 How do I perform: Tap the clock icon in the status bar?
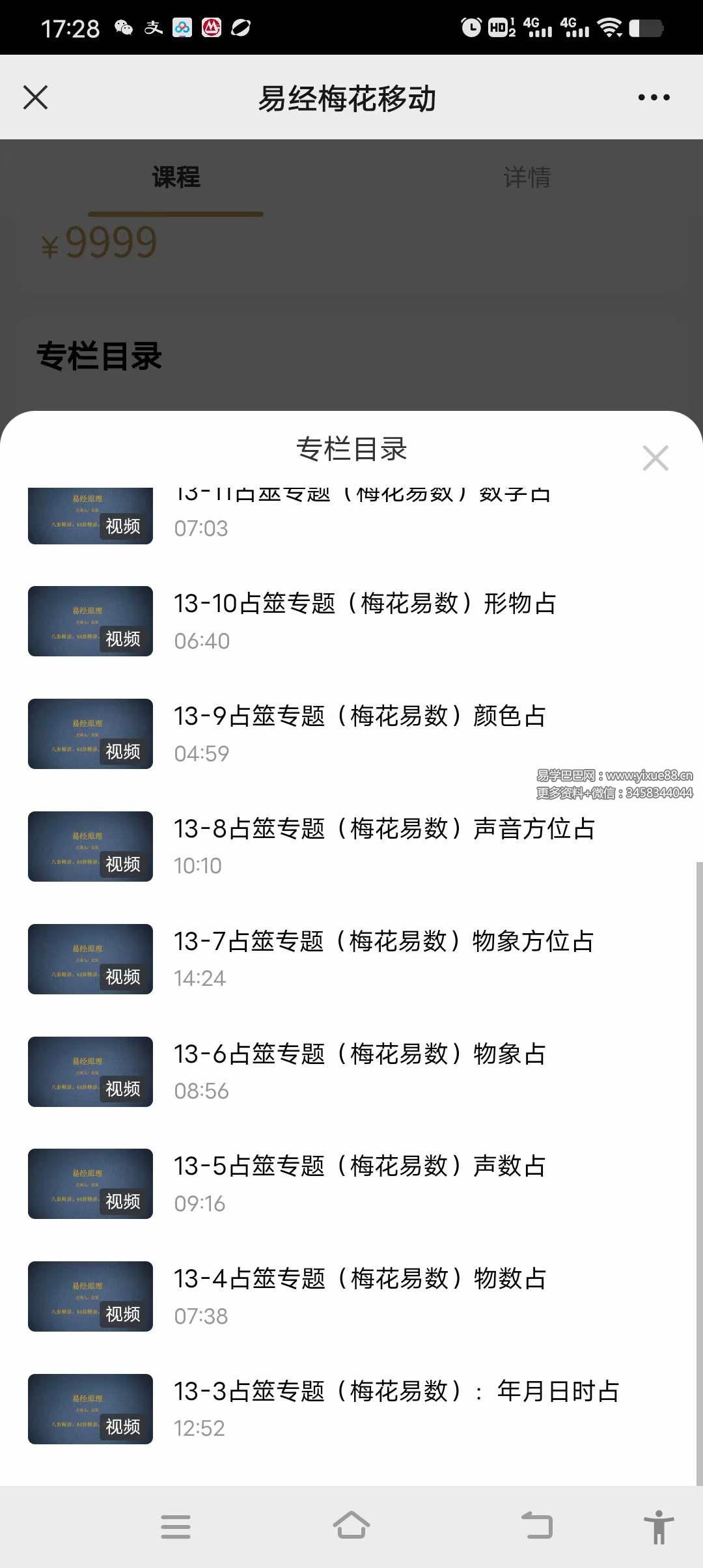(471, 27)
